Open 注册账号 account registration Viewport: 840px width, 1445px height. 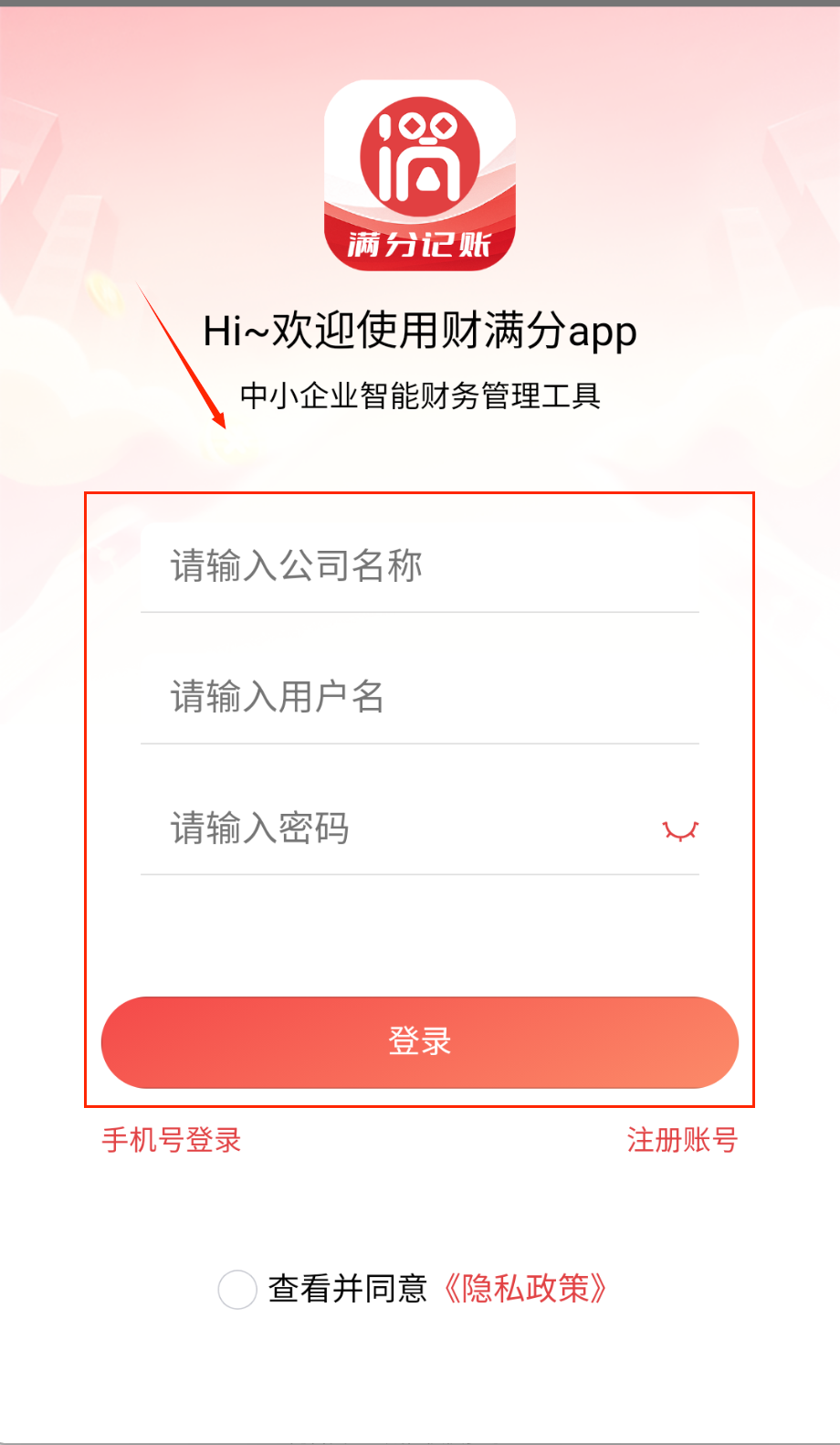(682, 1140)
